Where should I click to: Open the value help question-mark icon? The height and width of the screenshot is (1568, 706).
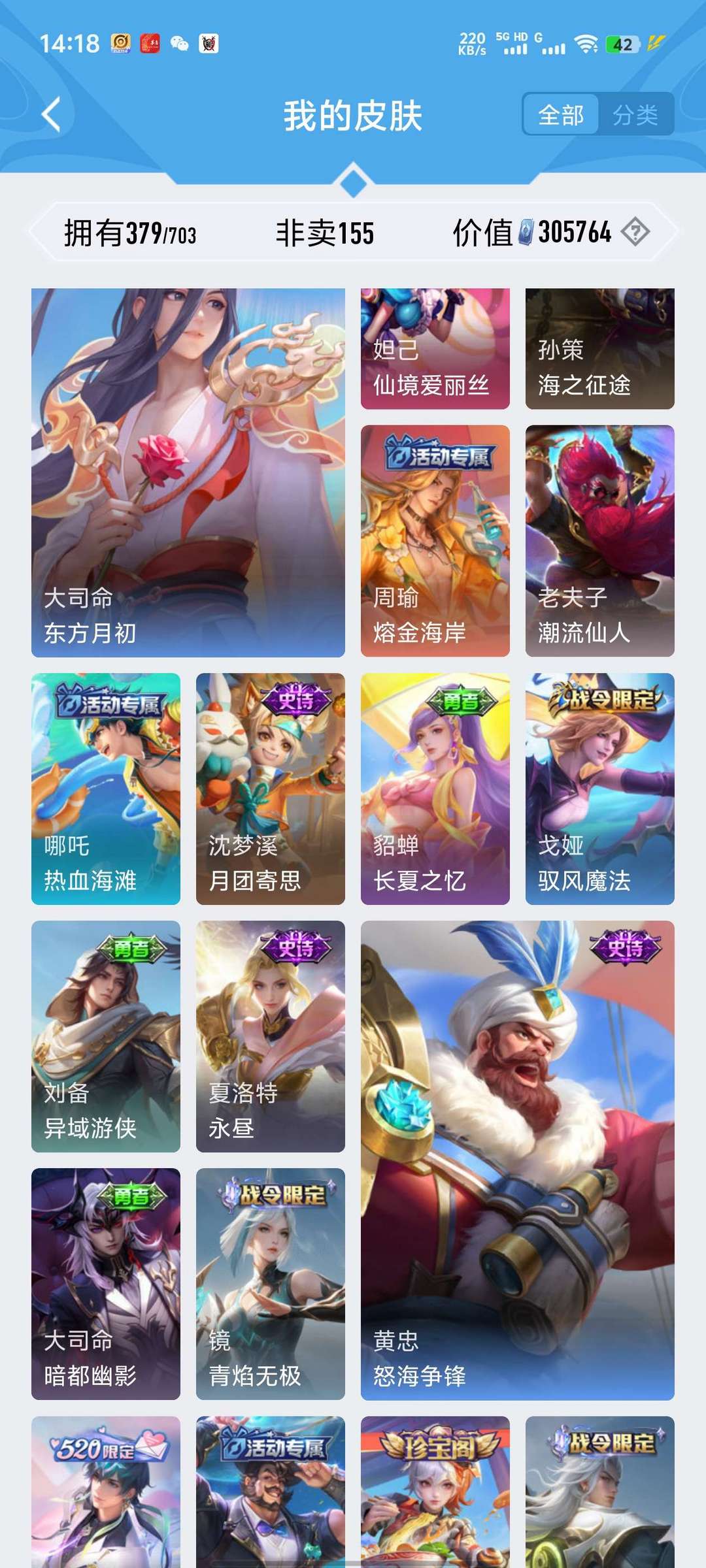[x=635, y=232]
